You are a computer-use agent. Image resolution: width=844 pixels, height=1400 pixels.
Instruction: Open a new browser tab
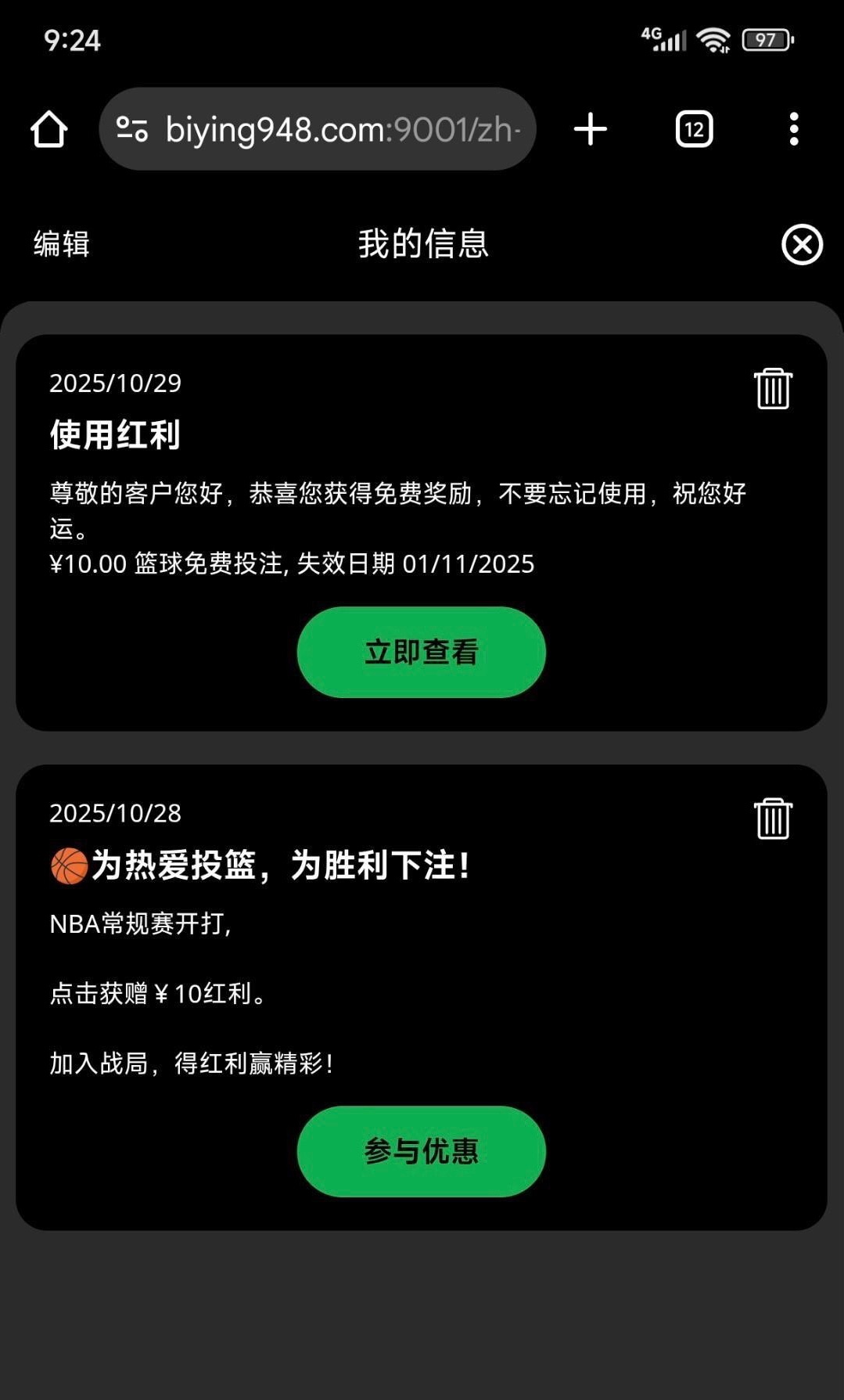(591, 129)
